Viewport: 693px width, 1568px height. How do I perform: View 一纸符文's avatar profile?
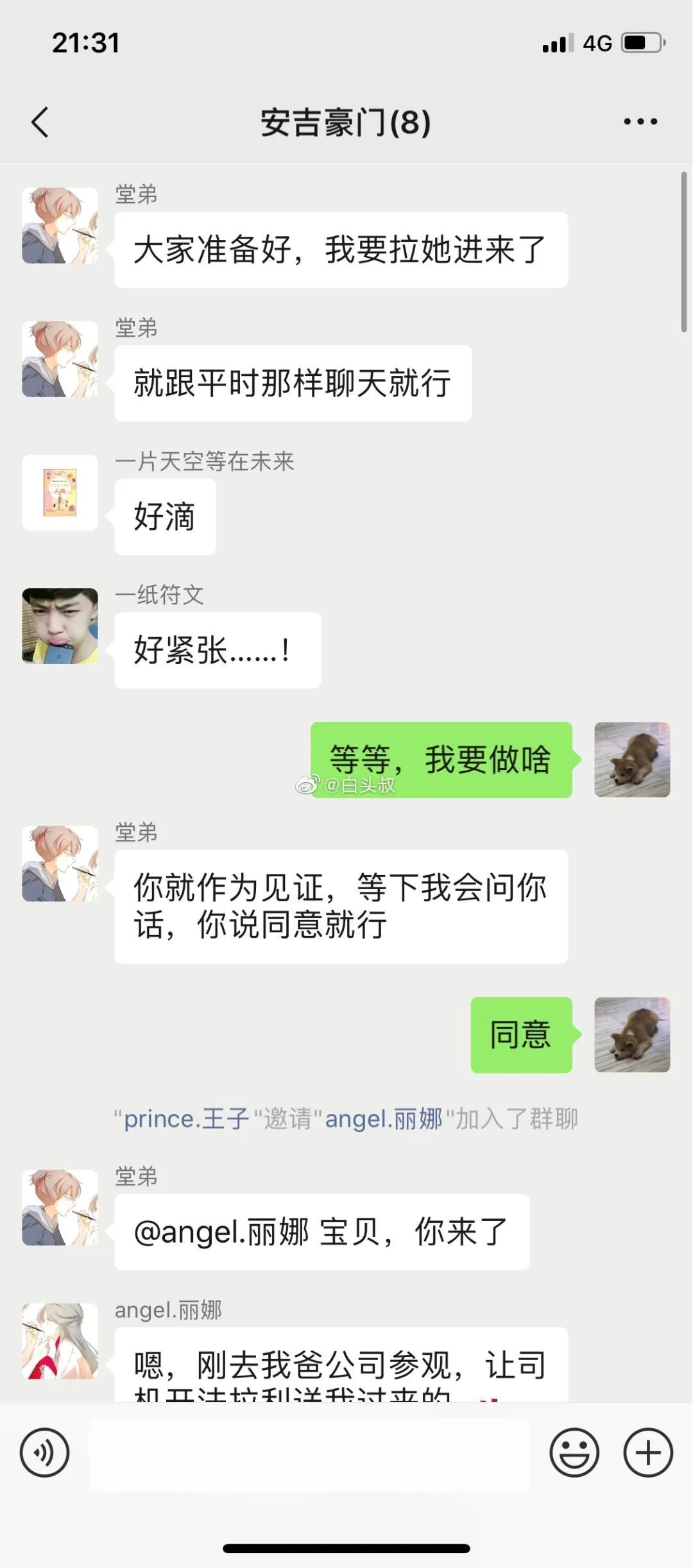pos(60,626)
